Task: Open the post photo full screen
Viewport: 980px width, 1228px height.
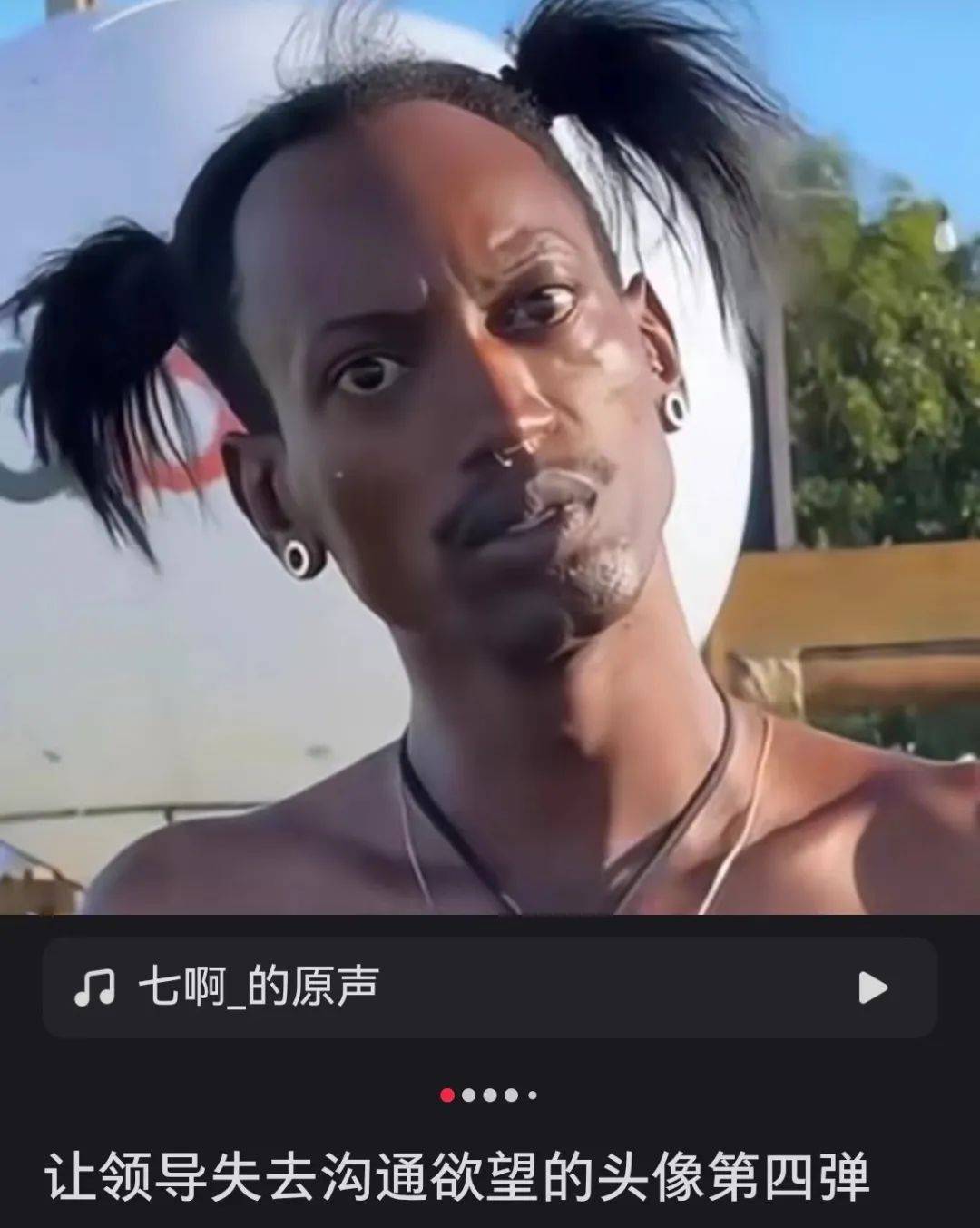Action: tap(490, 454)
